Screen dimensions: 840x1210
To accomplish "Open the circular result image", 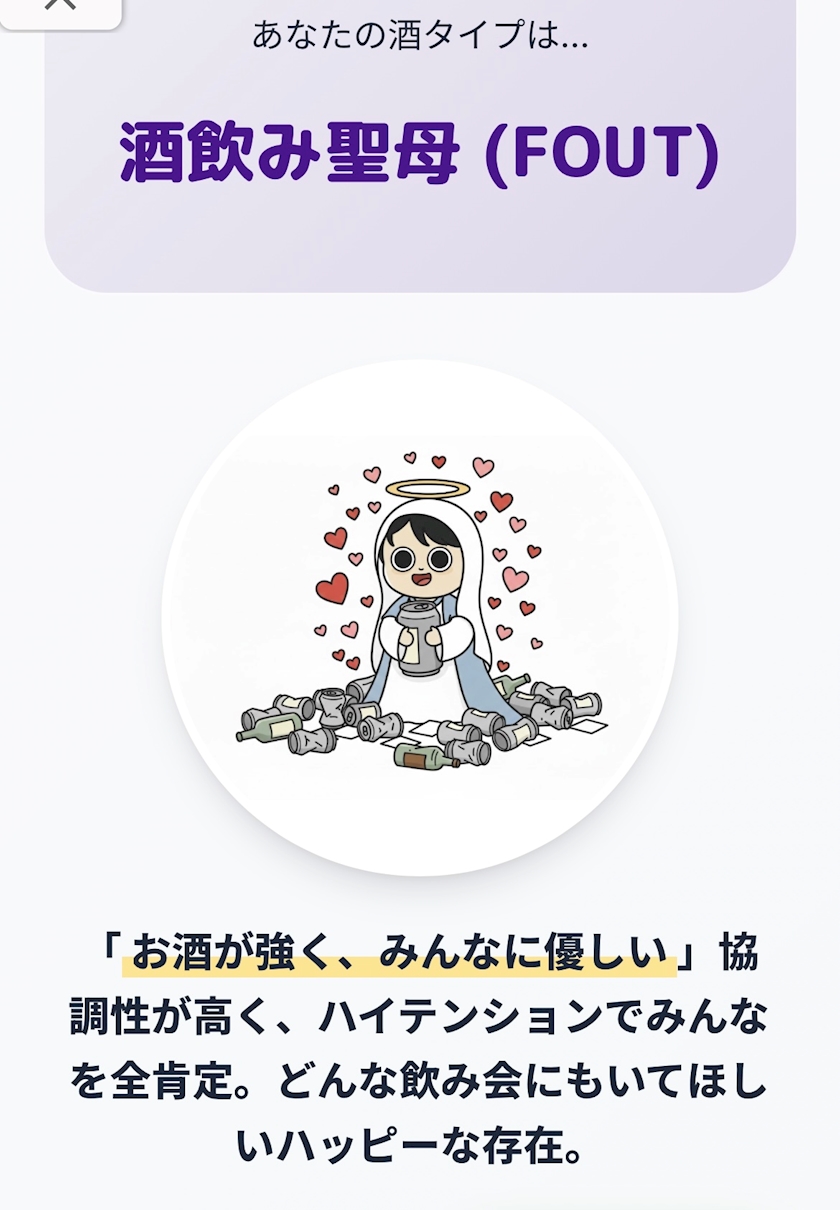I will click(x=420, y=610).
